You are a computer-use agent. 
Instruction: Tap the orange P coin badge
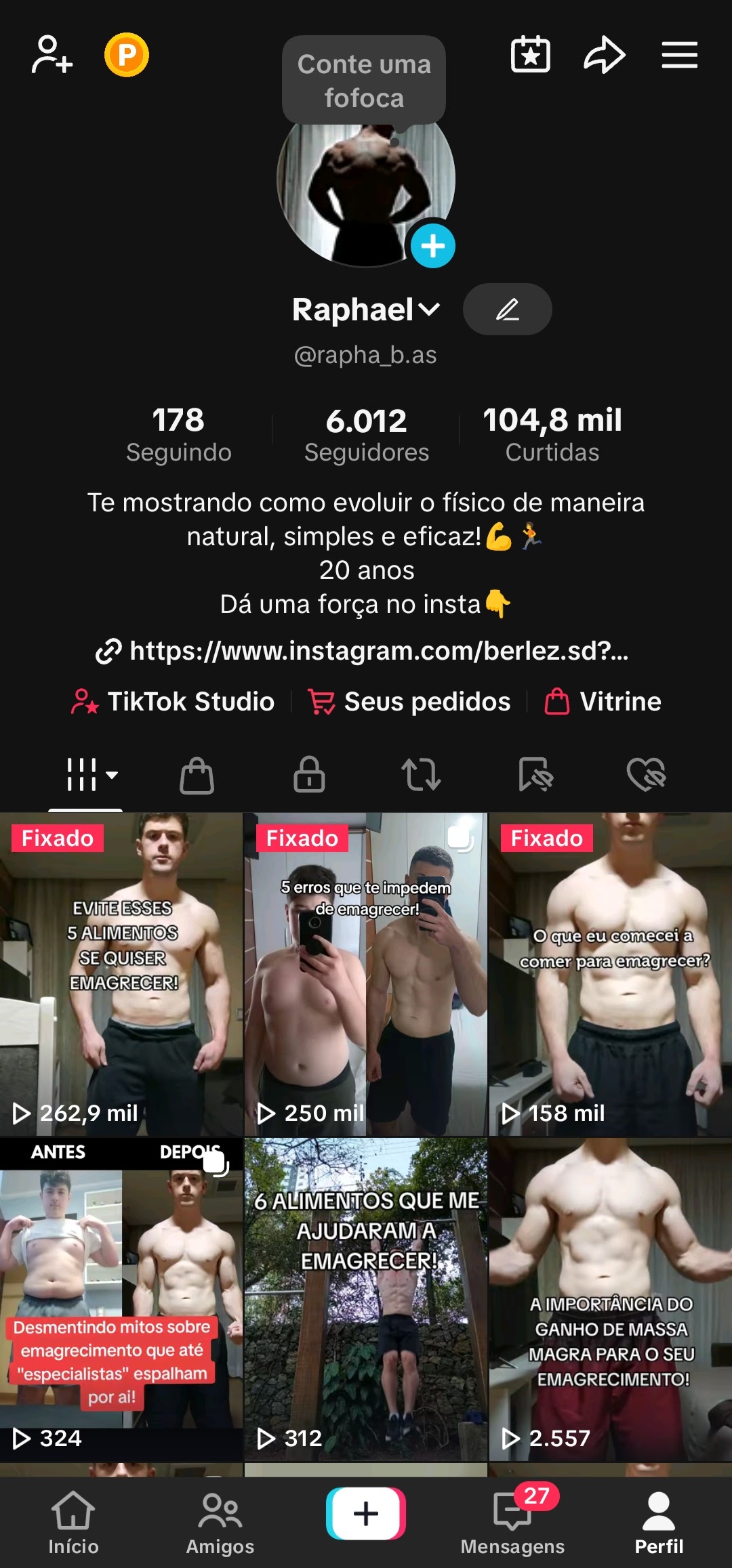[x=127, y=55]
